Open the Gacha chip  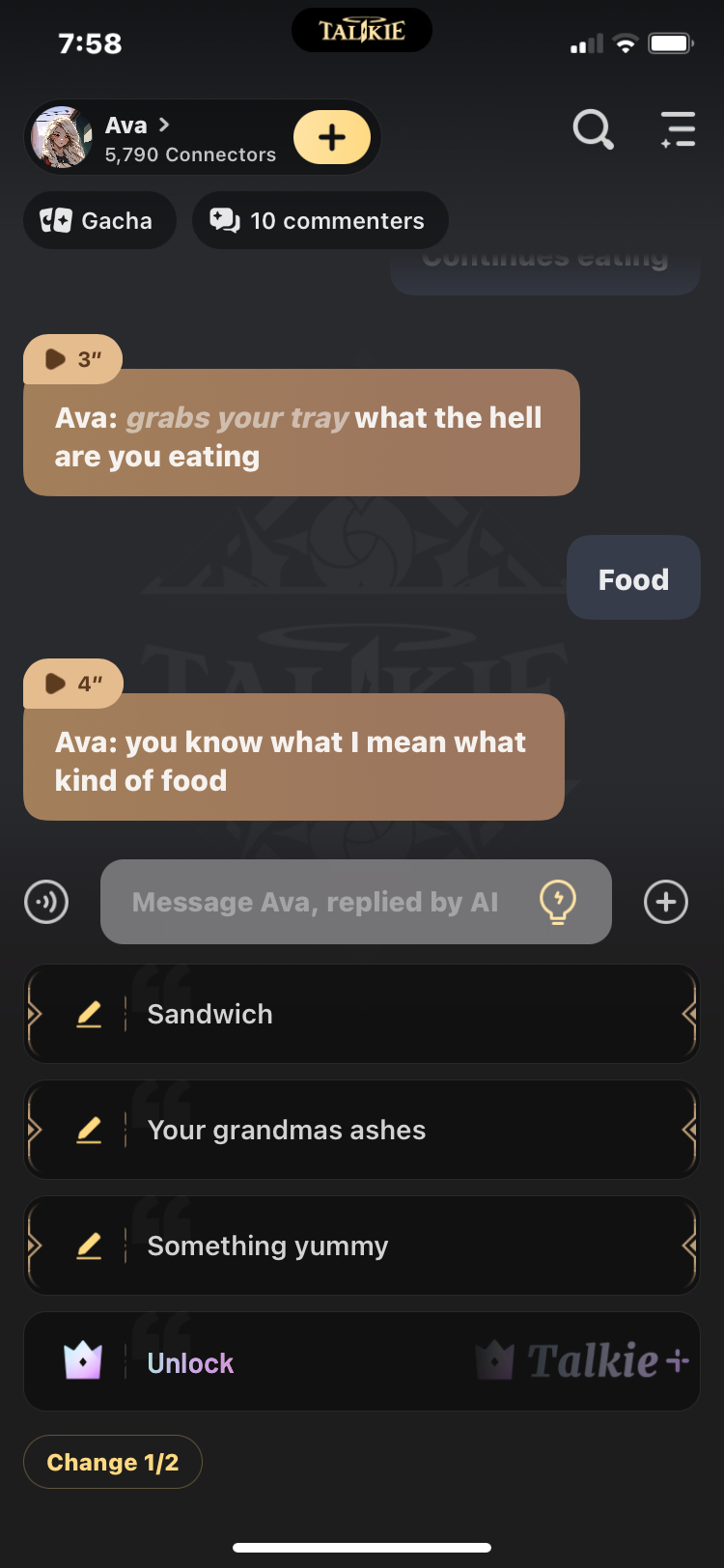tap(99, 221)
